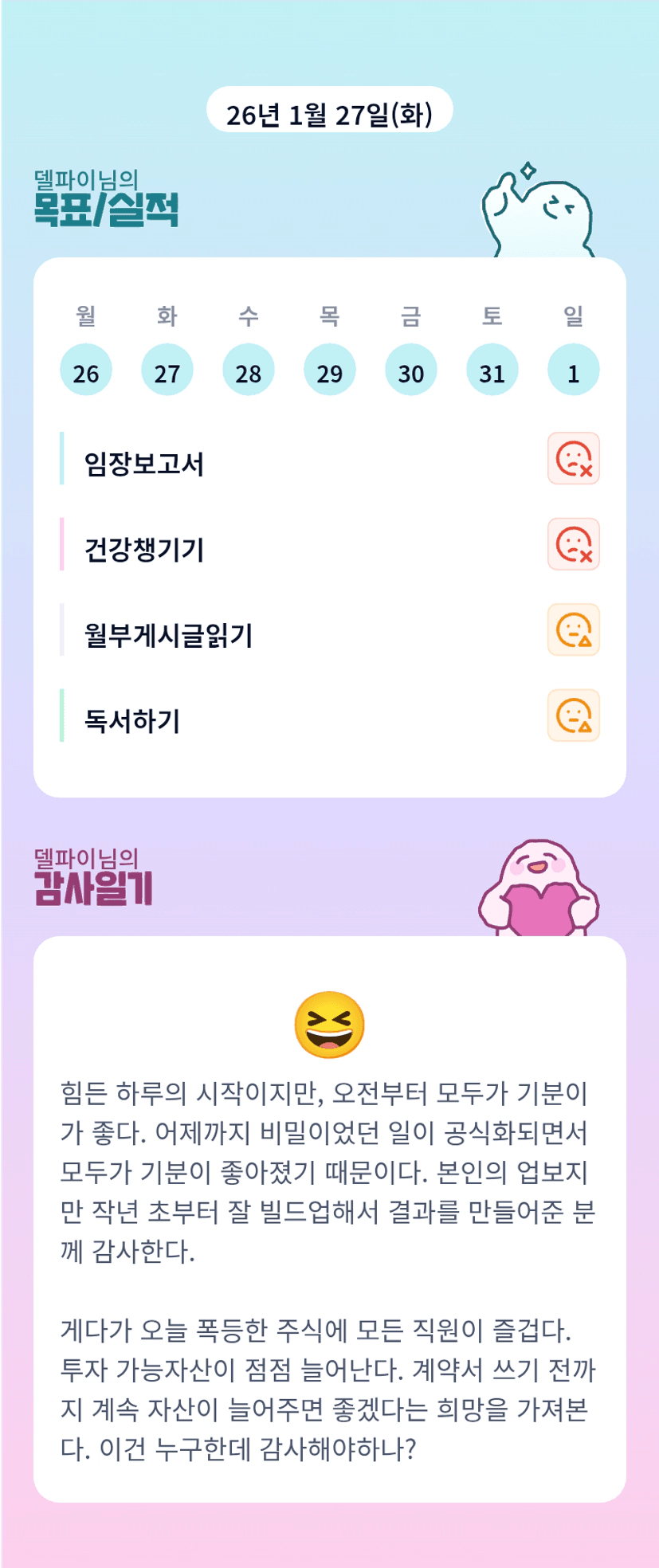
Task: Update the status face for 독서하기
Action: click(574, 715)
